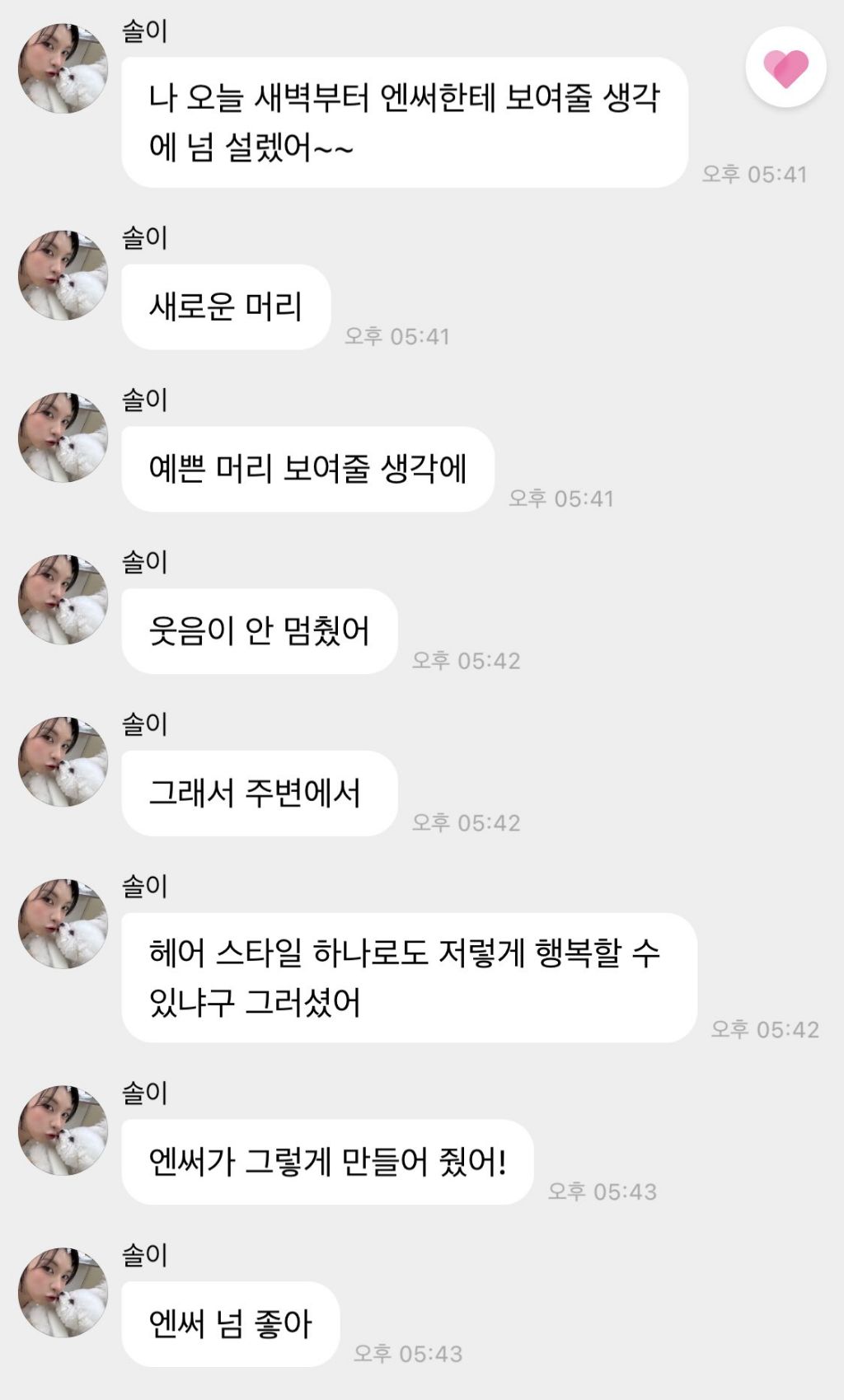Screen dimensions: 844x1400
Task: Open 솔이's profile picture beside '새로운 머리'
Action: [63, 275]
